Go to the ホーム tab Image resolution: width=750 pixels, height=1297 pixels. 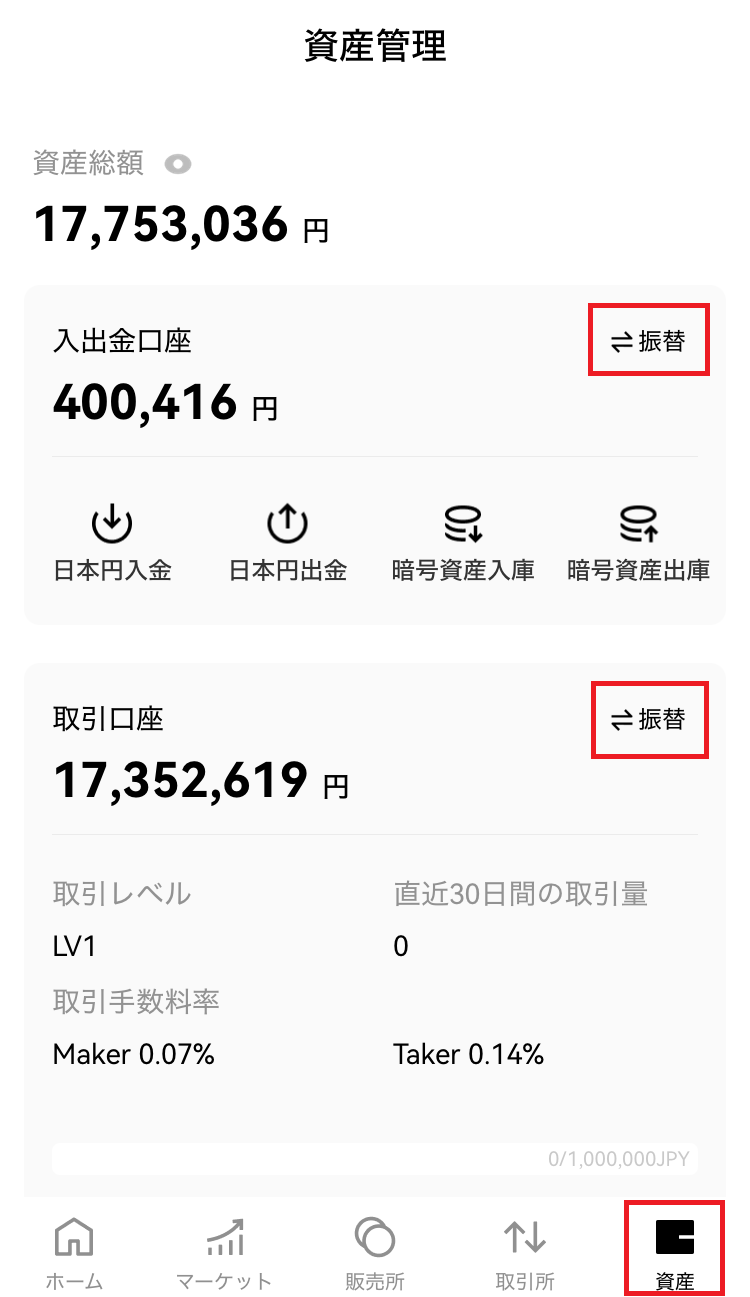tap(74, 1253)
